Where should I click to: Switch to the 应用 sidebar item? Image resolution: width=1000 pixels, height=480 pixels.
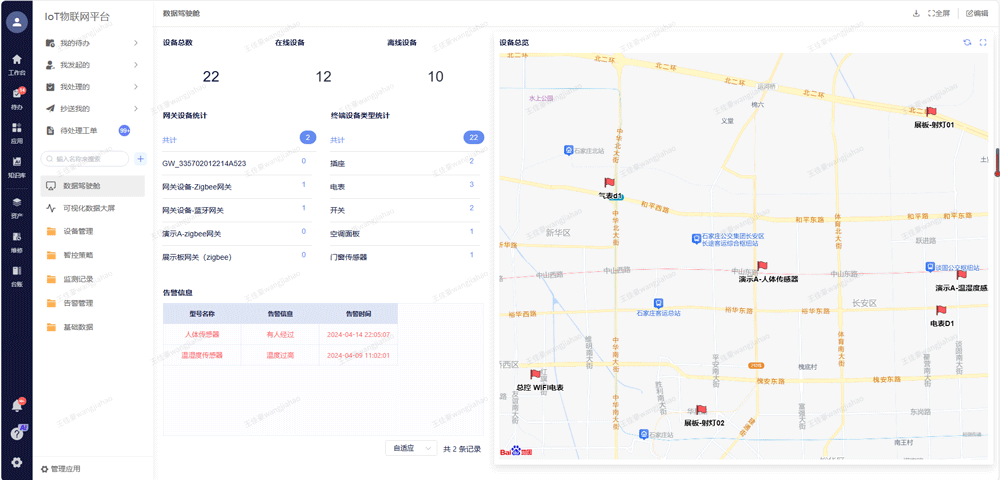pyautogui.click(x=16, y=133)
